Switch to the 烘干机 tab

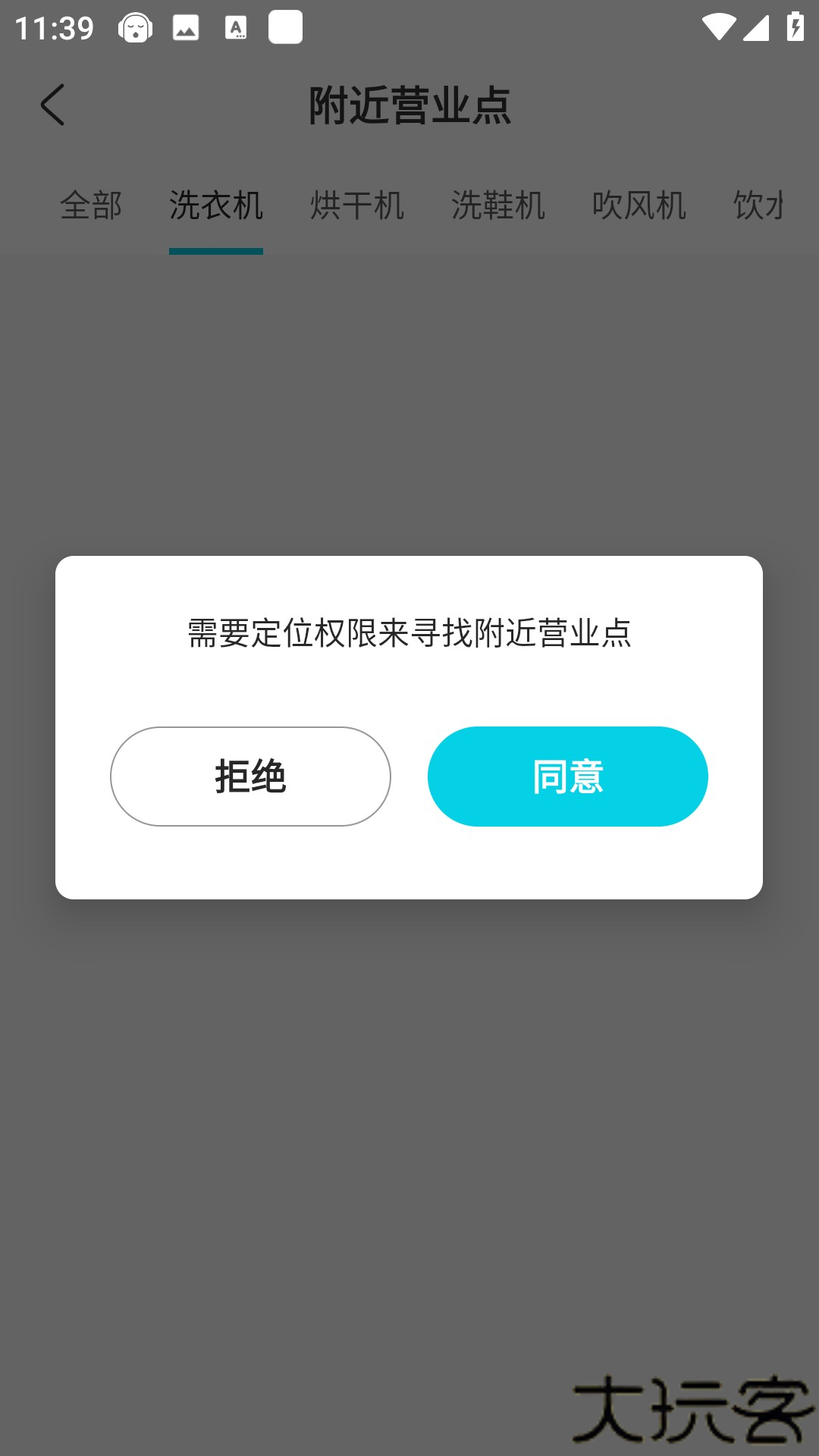[358, 206]
